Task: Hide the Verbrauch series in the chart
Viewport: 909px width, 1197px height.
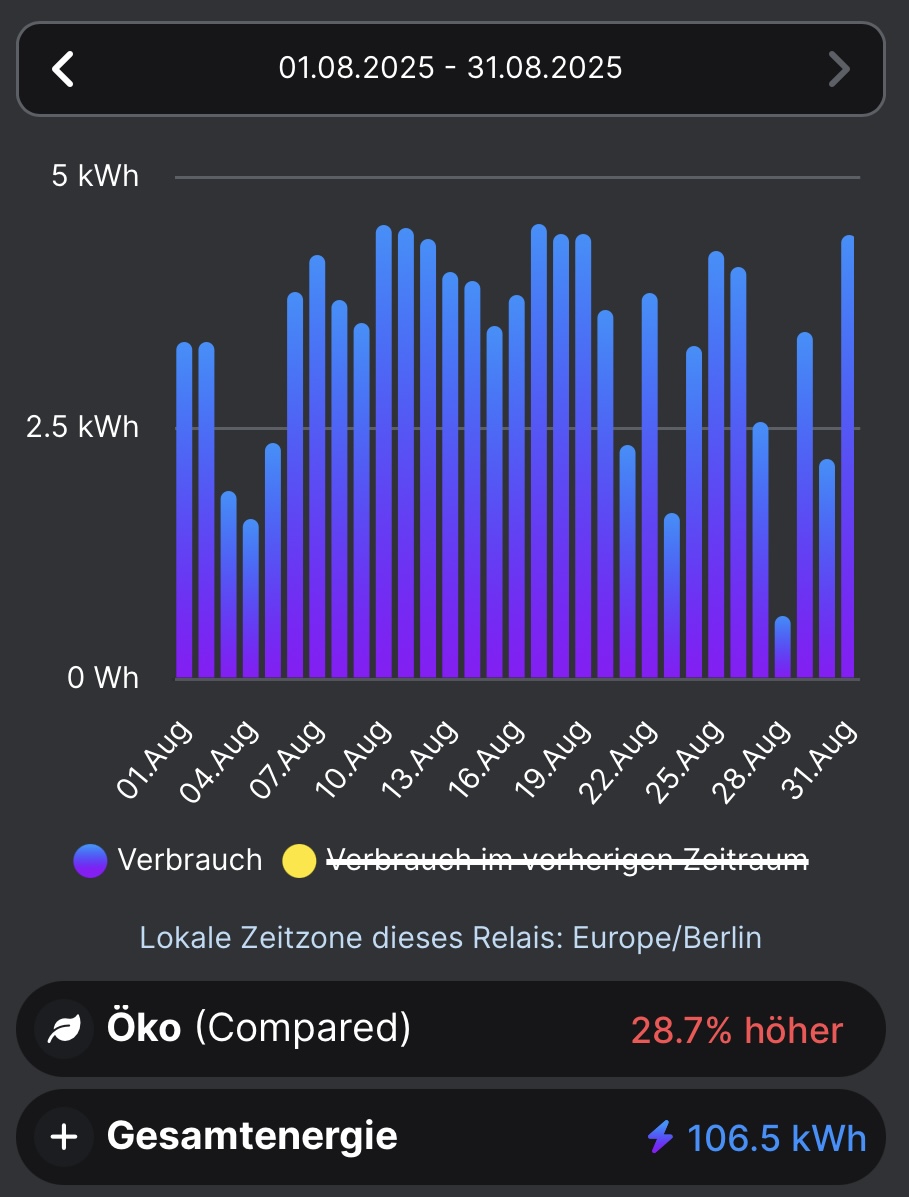Action: (168, 860)
